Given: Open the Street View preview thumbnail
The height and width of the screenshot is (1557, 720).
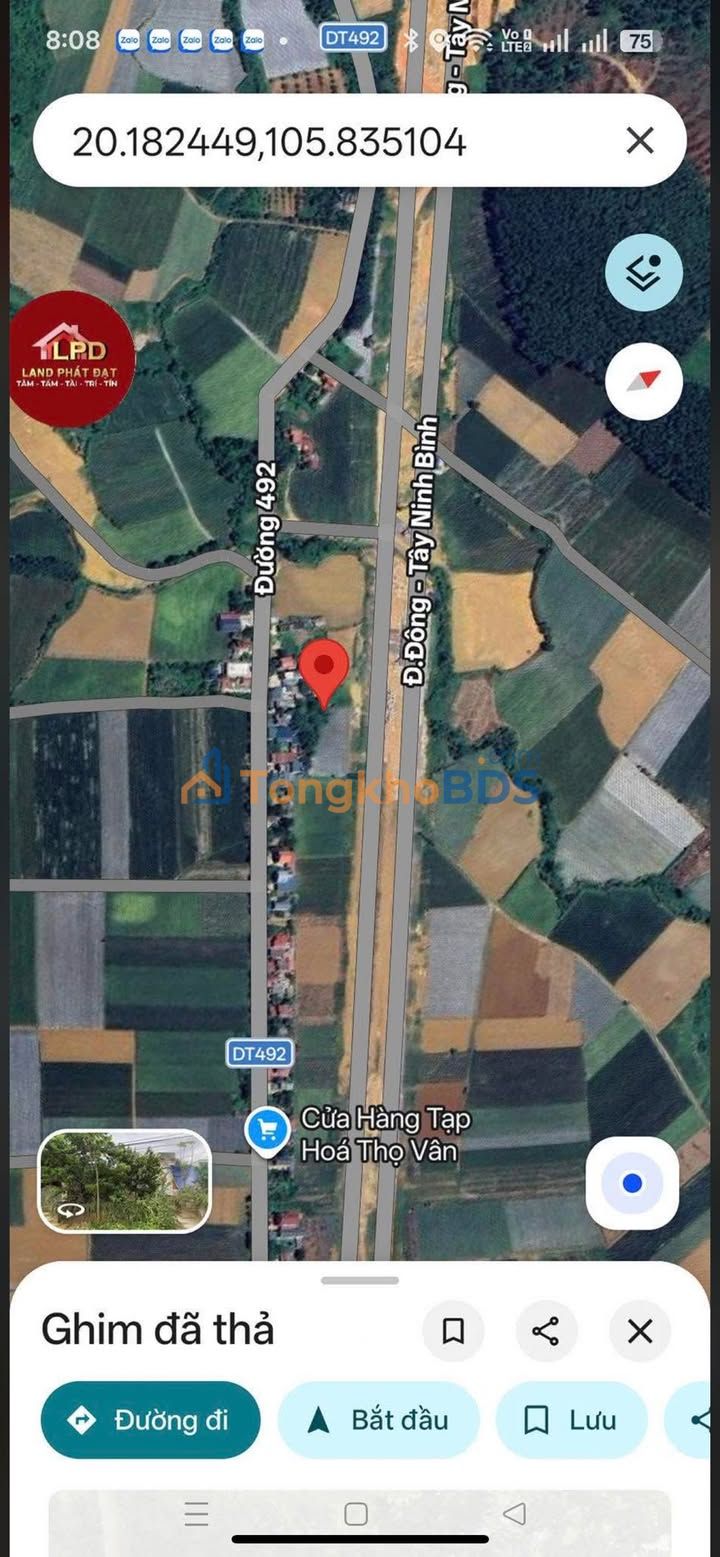Looking at the screenshot, I should click(x=125, y=1180).
